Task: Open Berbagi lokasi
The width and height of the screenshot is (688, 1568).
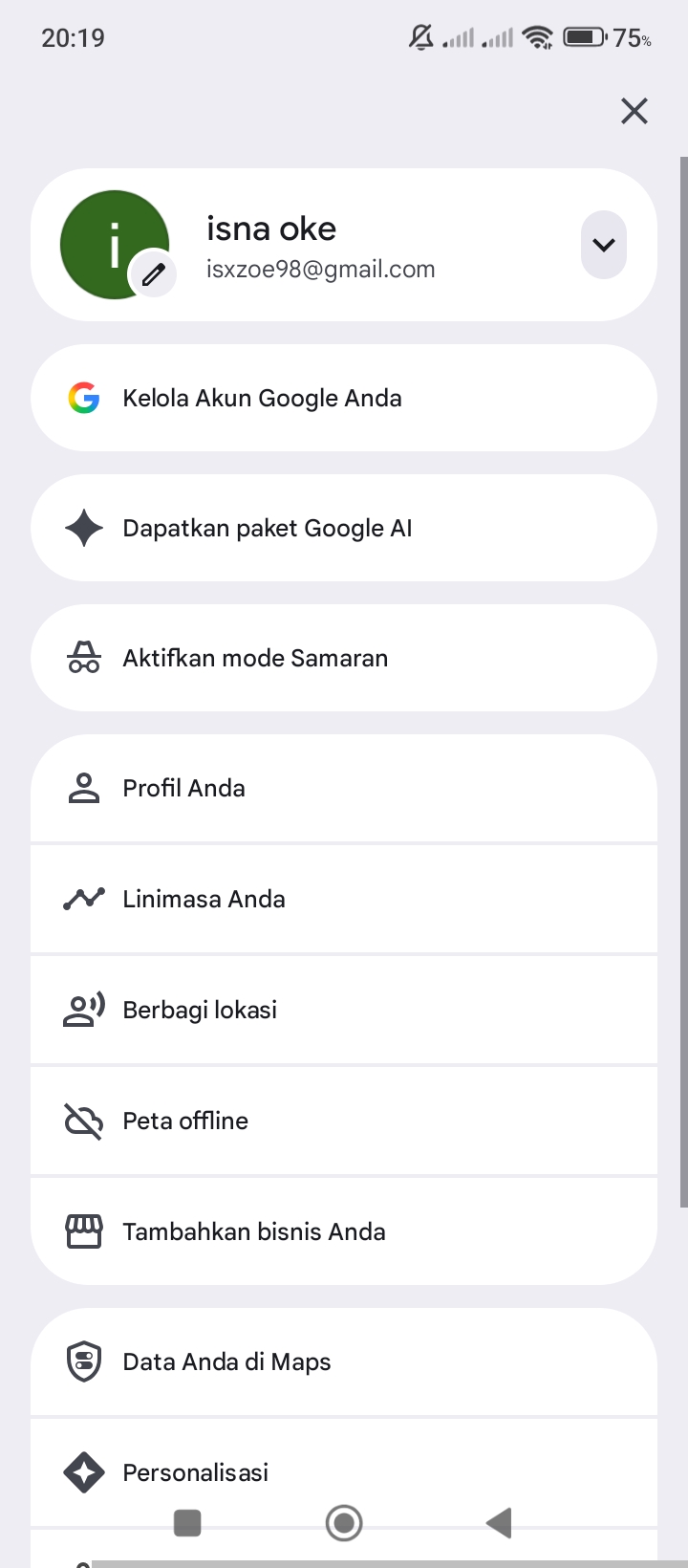Action: coord(344,1010)
